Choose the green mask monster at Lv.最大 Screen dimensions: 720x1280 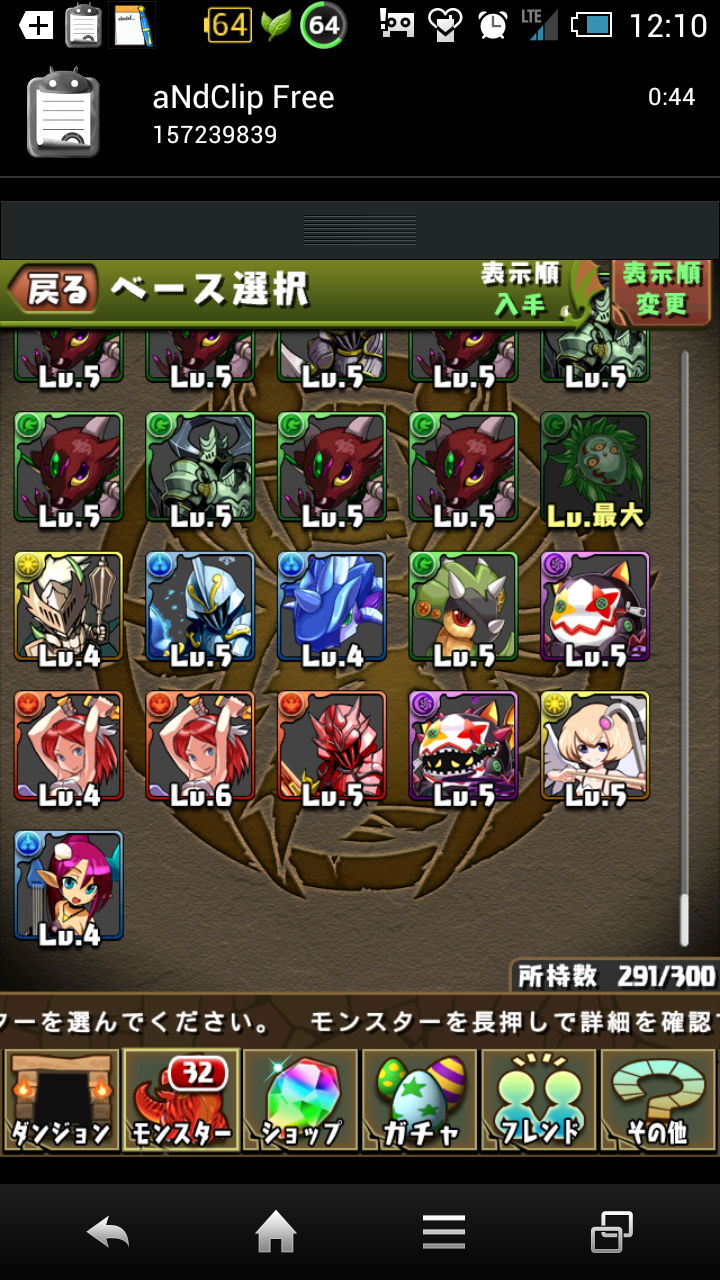click(x=595, y=467)
